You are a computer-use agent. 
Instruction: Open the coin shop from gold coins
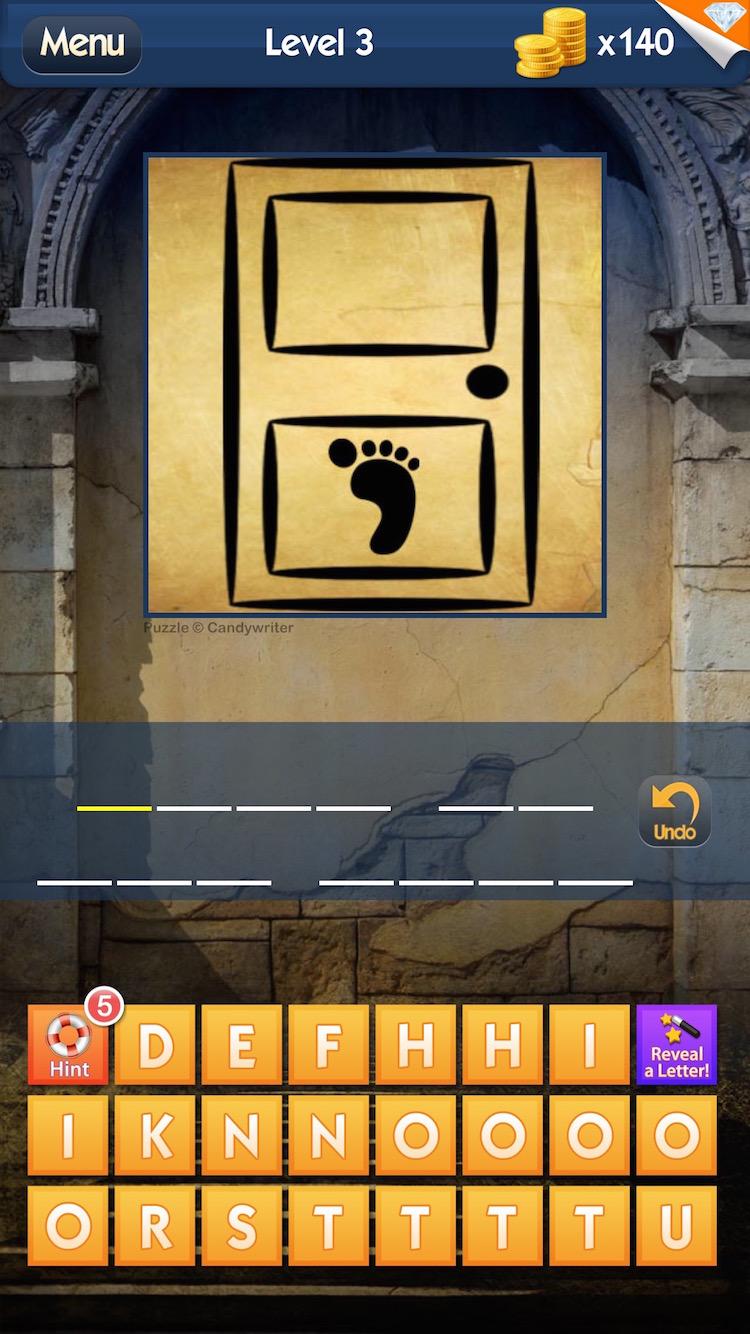pos(551,43)
